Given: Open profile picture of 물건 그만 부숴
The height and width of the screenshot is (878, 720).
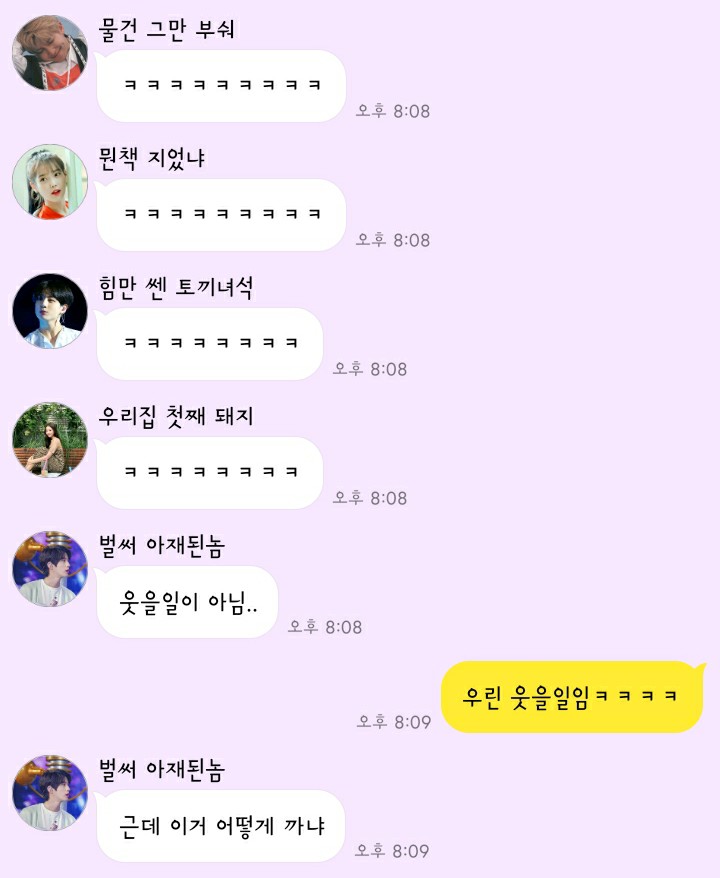Looking at the screenshot, I should [x=50, y=53].
